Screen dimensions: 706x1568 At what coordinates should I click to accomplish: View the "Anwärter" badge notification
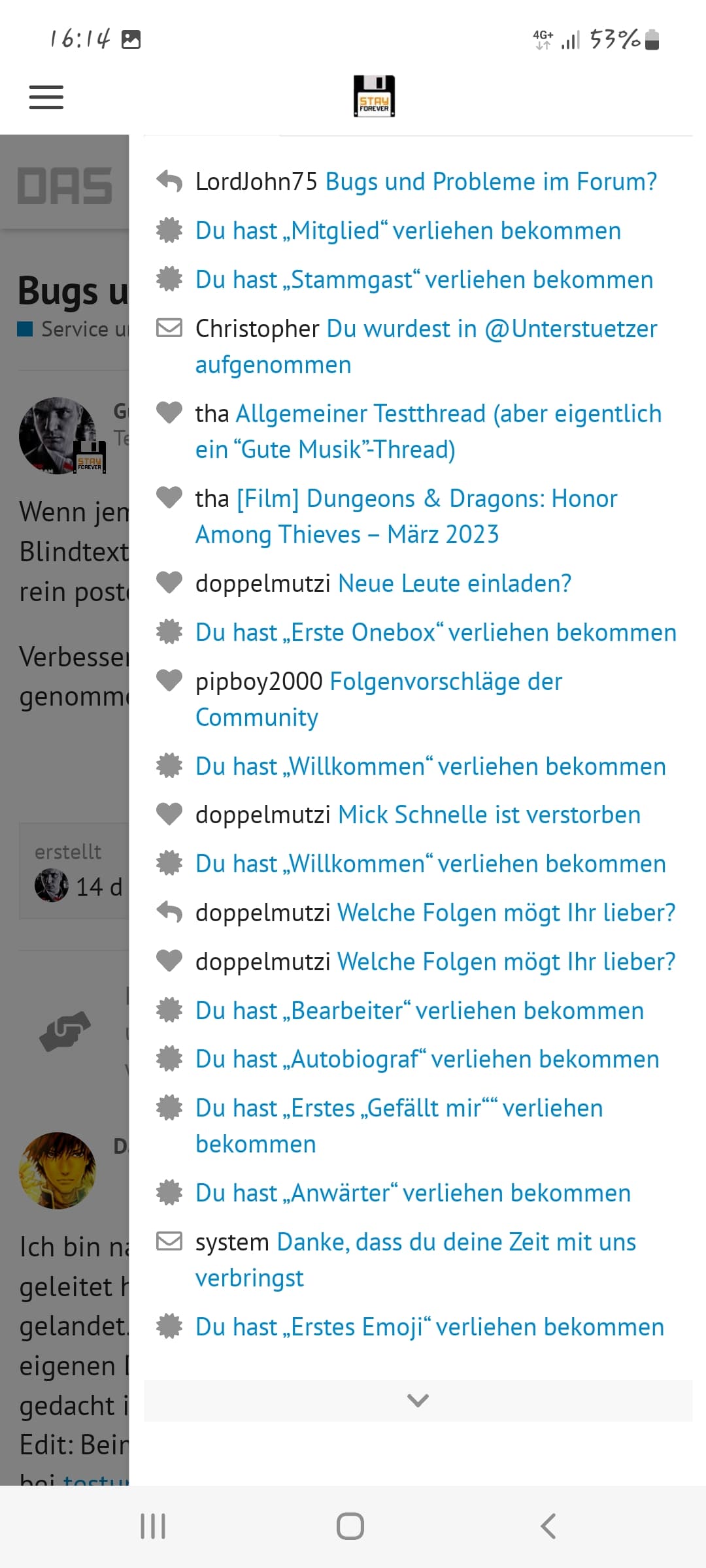tap(418, 1193)
